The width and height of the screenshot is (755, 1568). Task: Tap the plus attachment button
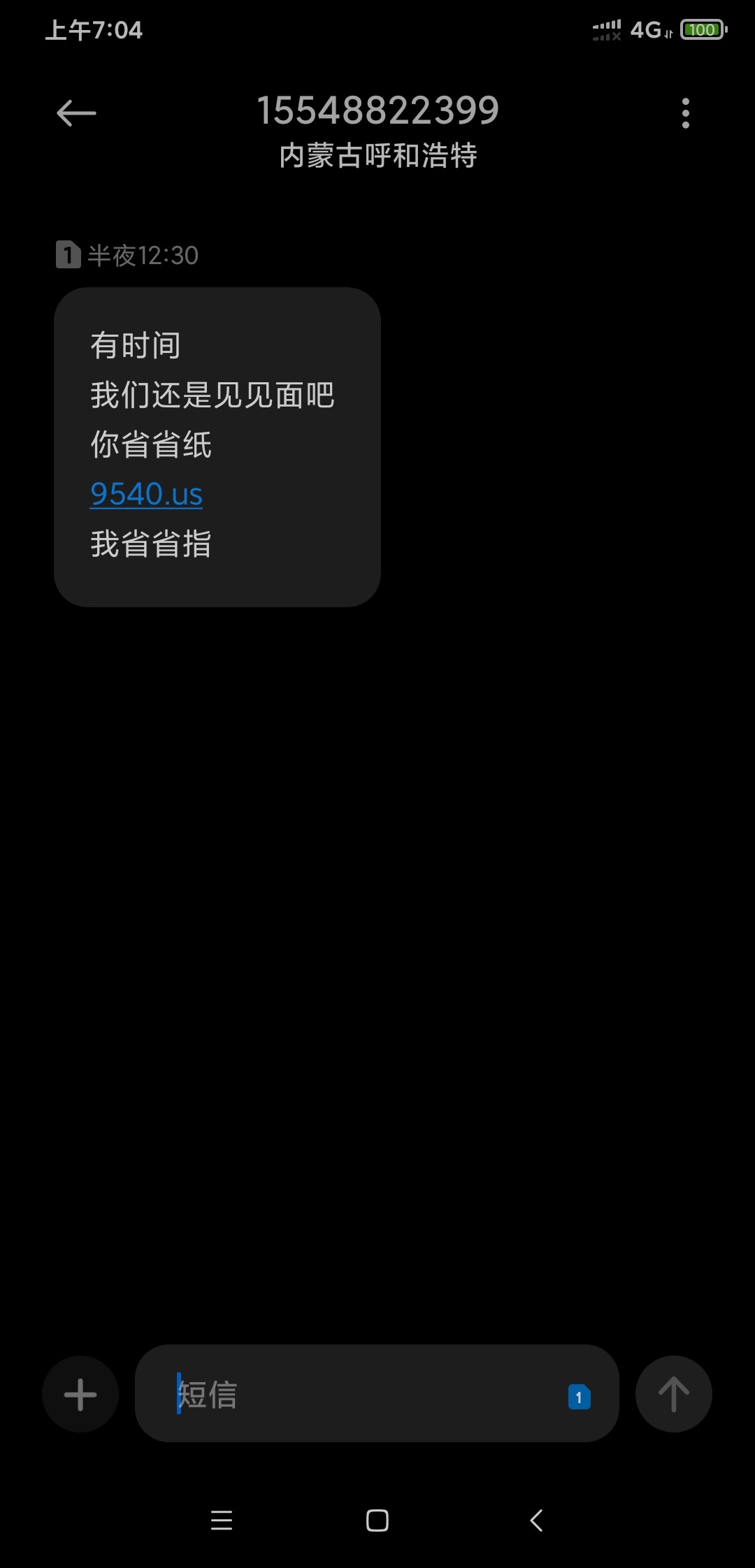point(80,1395)
